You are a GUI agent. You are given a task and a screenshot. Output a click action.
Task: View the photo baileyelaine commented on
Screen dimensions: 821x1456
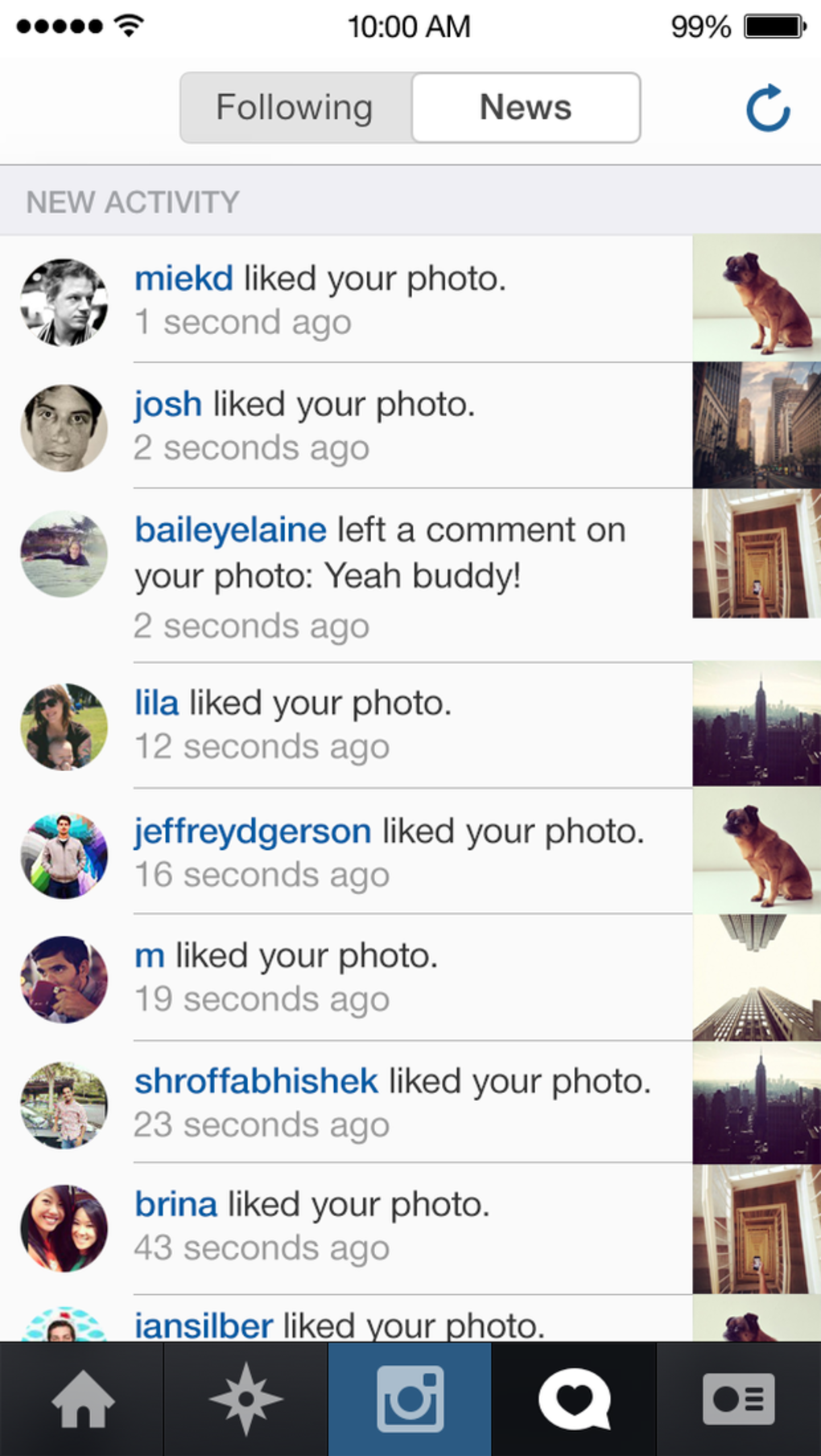(757, 554)
